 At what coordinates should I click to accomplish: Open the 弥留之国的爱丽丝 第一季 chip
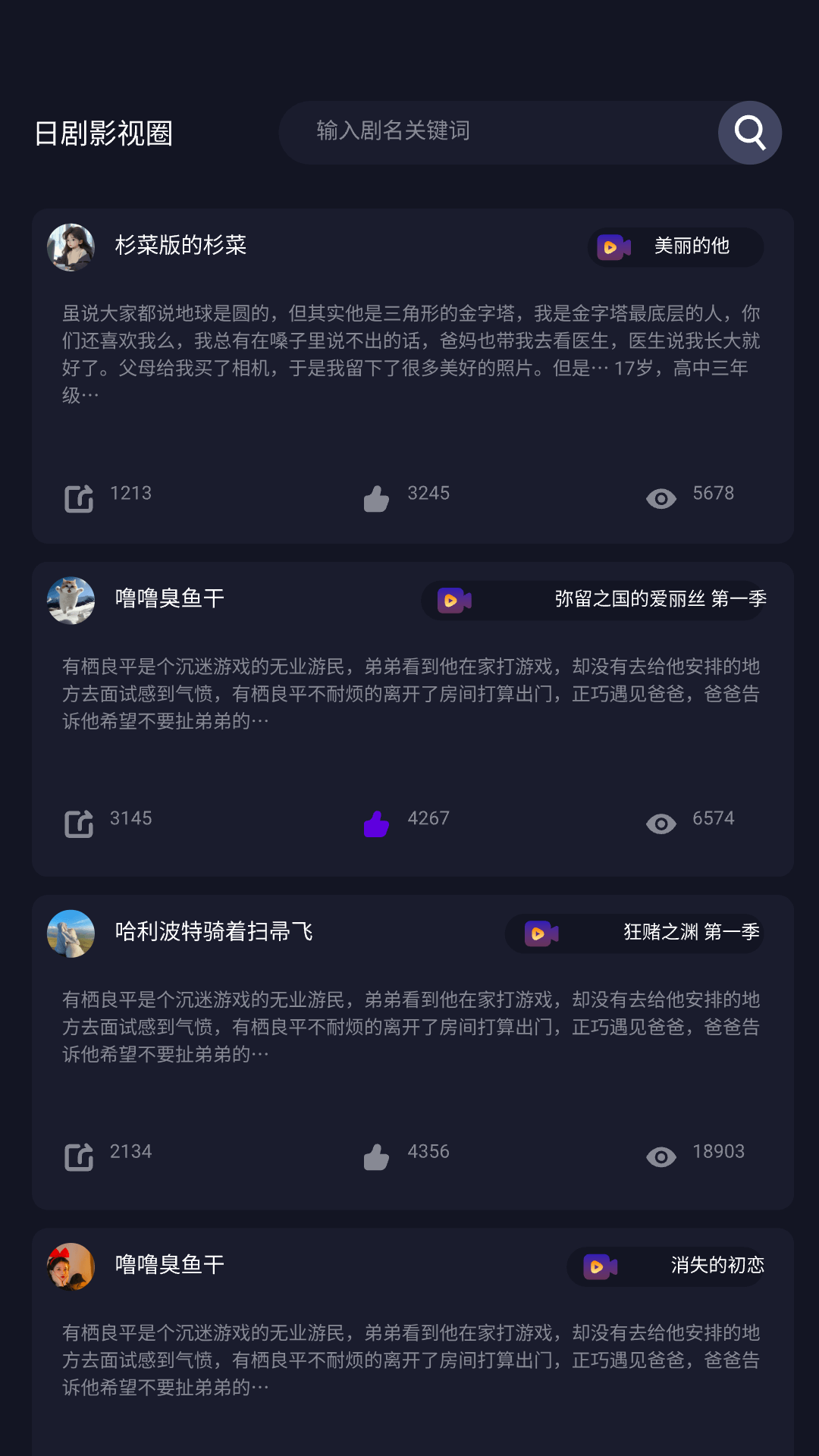(x=593, y=600)
